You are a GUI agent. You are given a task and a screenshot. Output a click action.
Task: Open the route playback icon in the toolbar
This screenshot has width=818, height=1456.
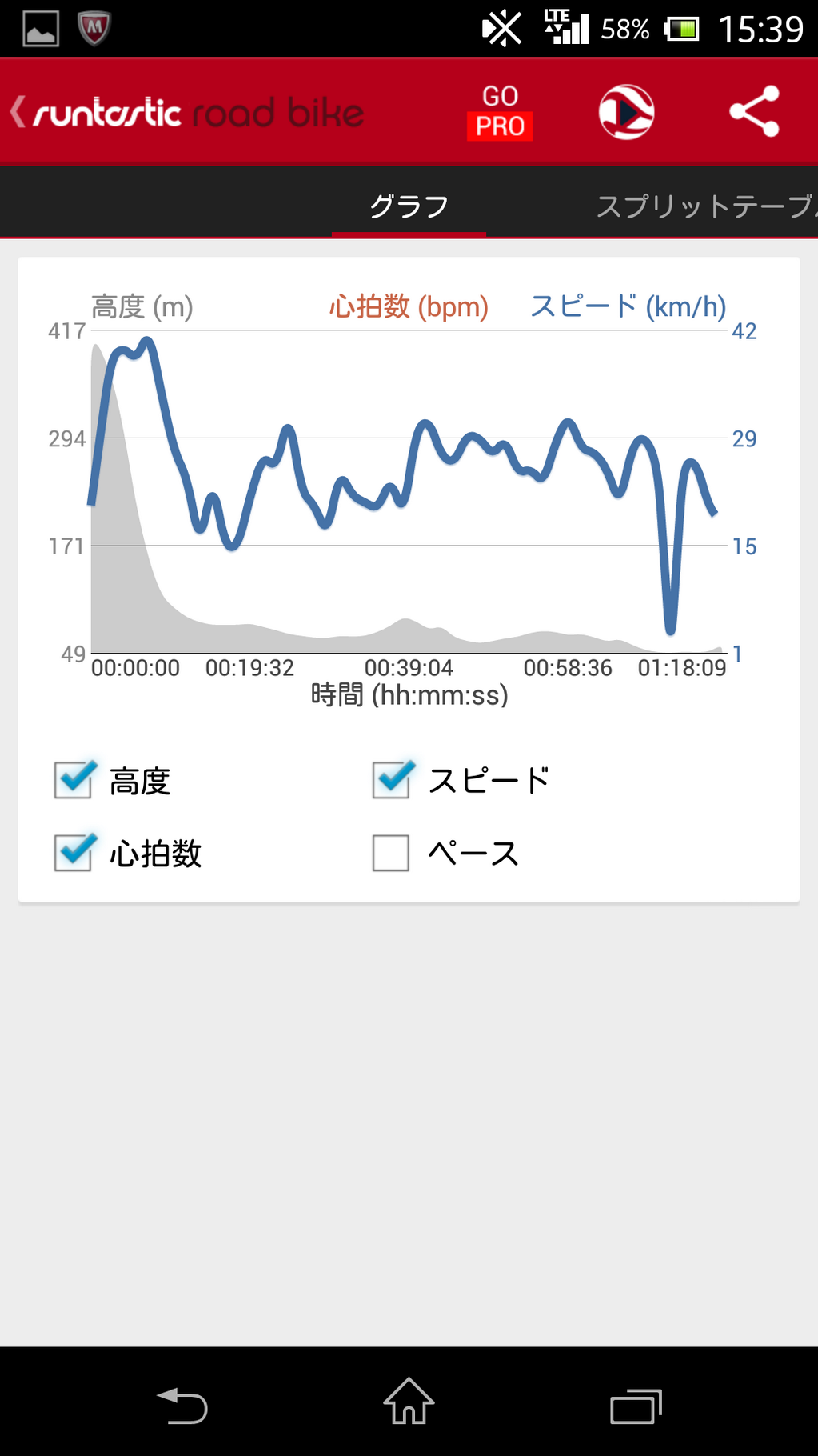click(x=626, y=112)
